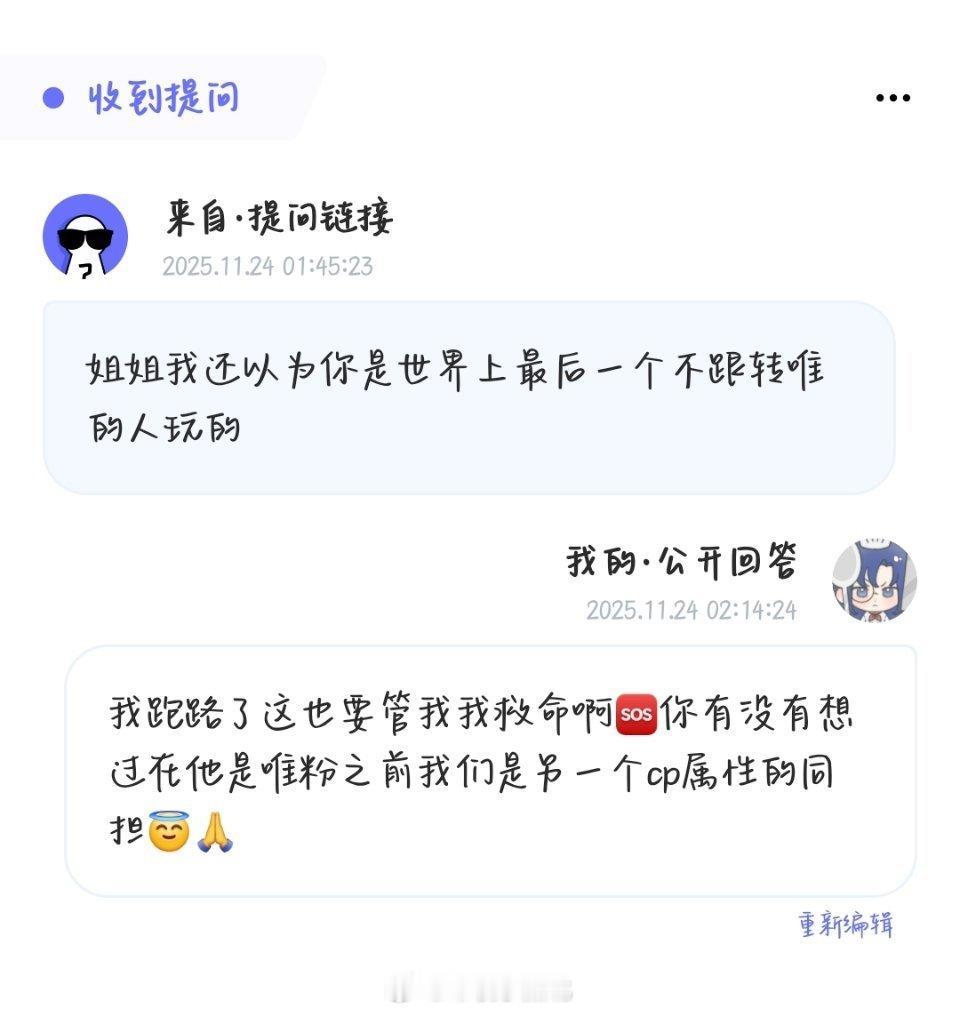Click the 我的·公开回答 label
This screenshot has height=1012, width=960.
pos(686,561)
